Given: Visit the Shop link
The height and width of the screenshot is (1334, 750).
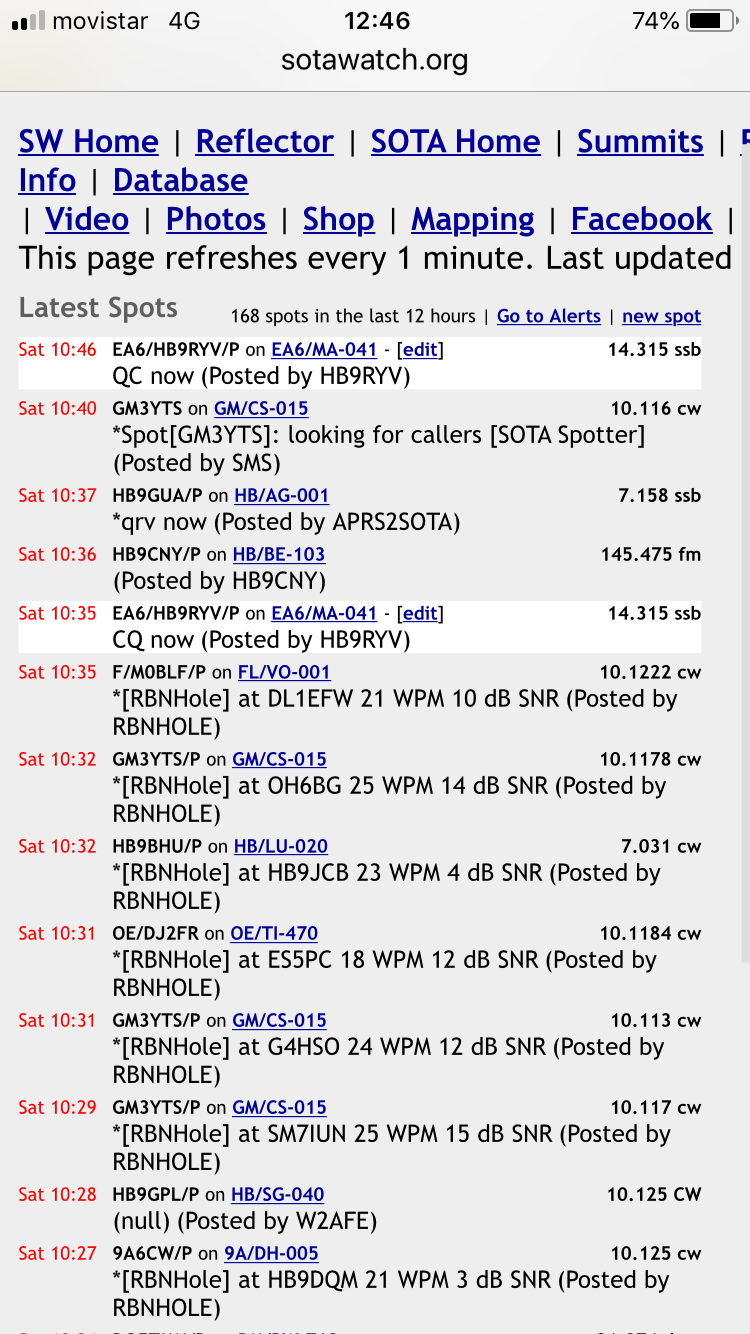Looking at the screenshot, I should pyautogui.click(x=338, y=220).
